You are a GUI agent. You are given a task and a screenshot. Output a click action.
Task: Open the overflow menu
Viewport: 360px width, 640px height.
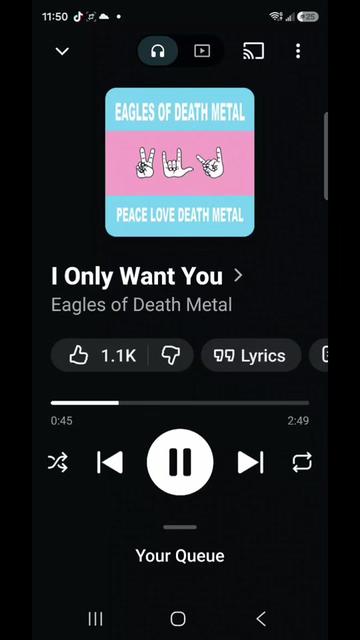point(298,51)
